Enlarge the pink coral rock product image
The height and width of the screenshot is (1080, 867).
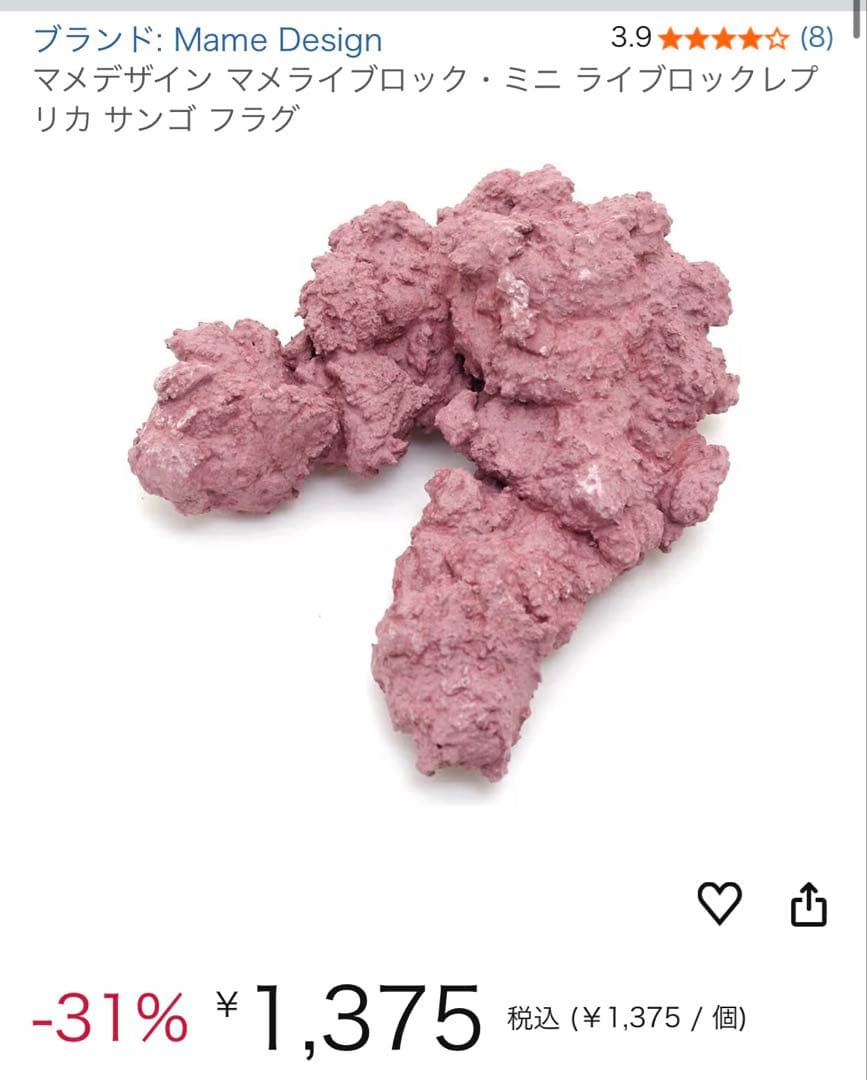(x=434, y=470)
